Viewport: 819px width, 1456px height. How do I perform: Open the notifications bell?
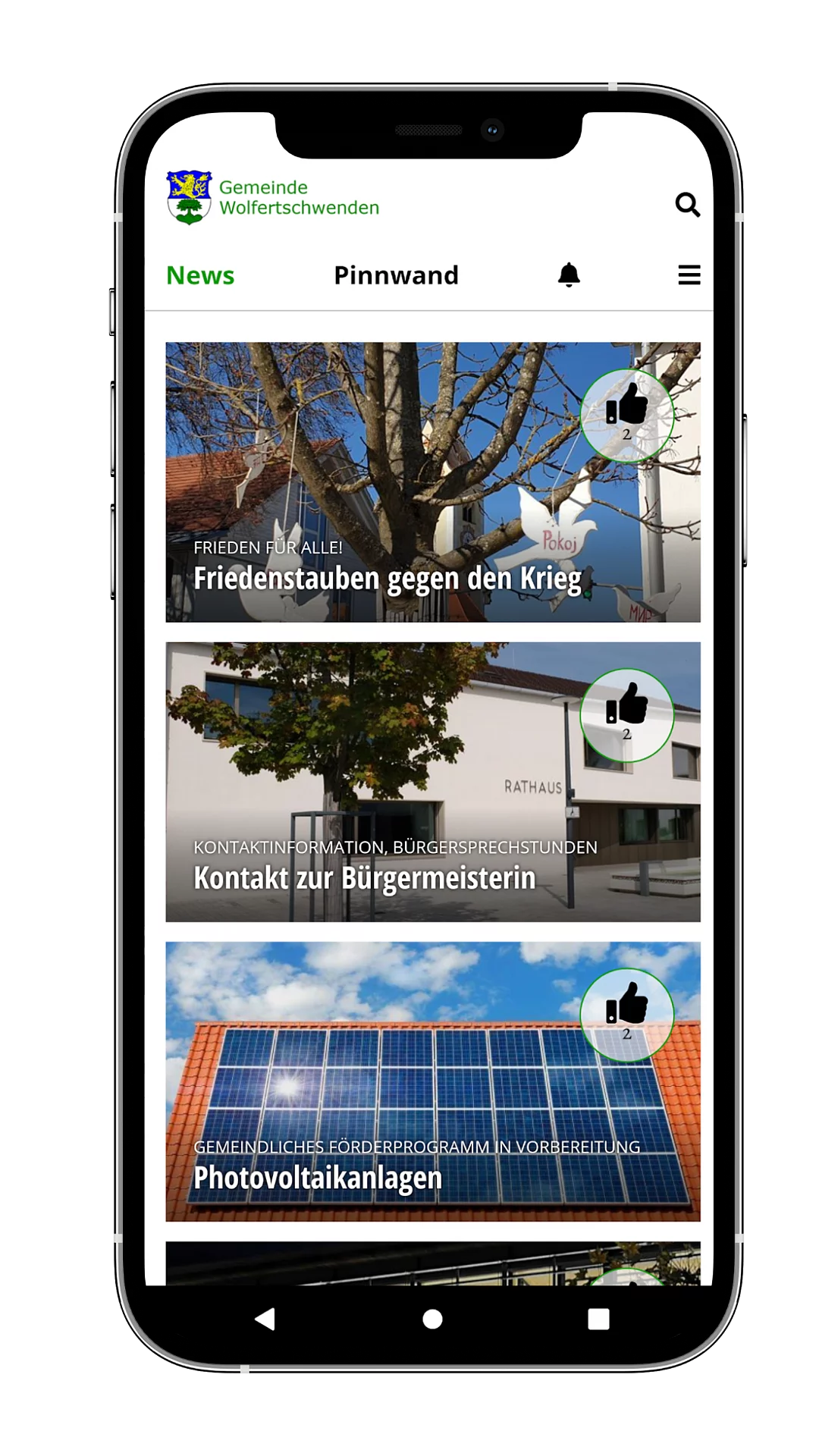pos(569,275)
